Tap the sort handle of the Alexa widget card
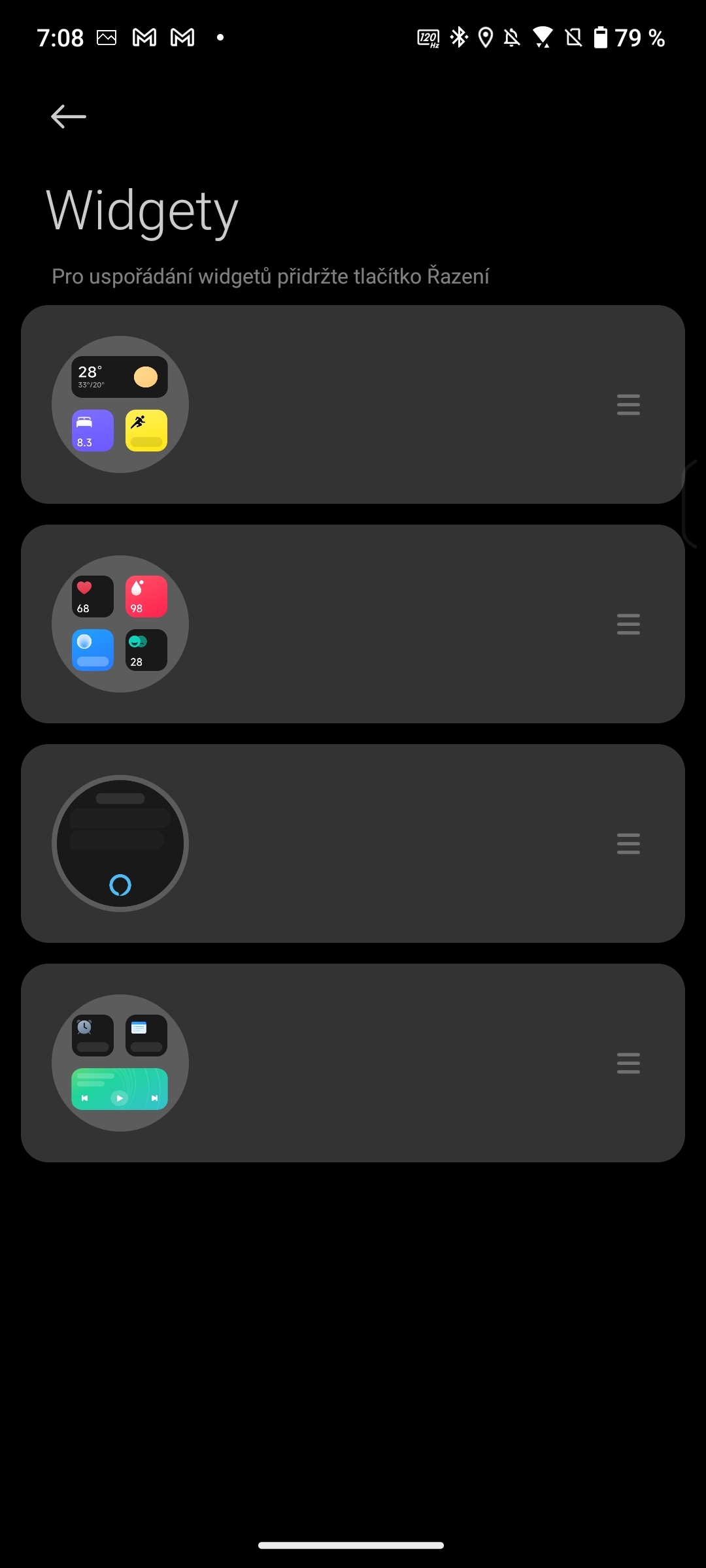Viewport: 706px width, 1568px height. pyautogui.click(x=628, y=843)
